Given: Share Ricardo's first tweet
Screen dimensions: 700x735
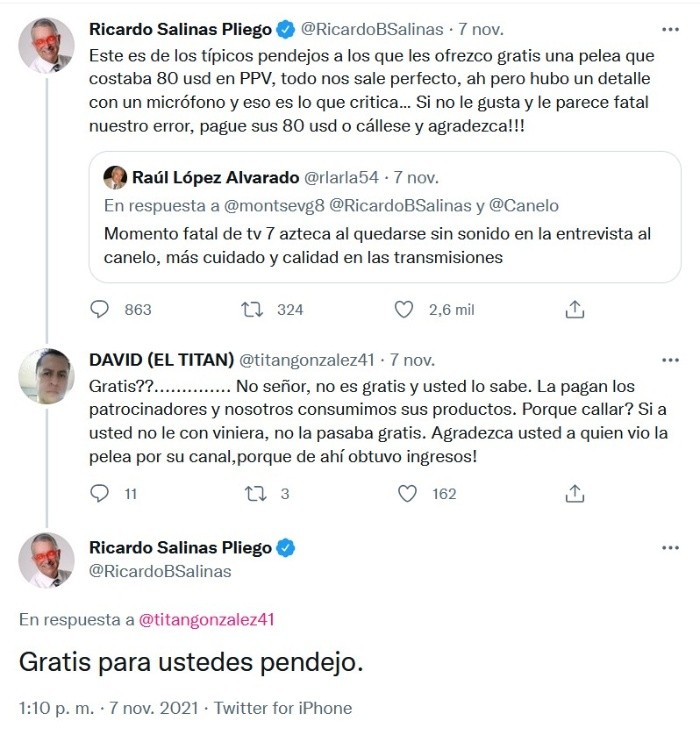Looking at the screenshot, I should click(x=575, y=309).
